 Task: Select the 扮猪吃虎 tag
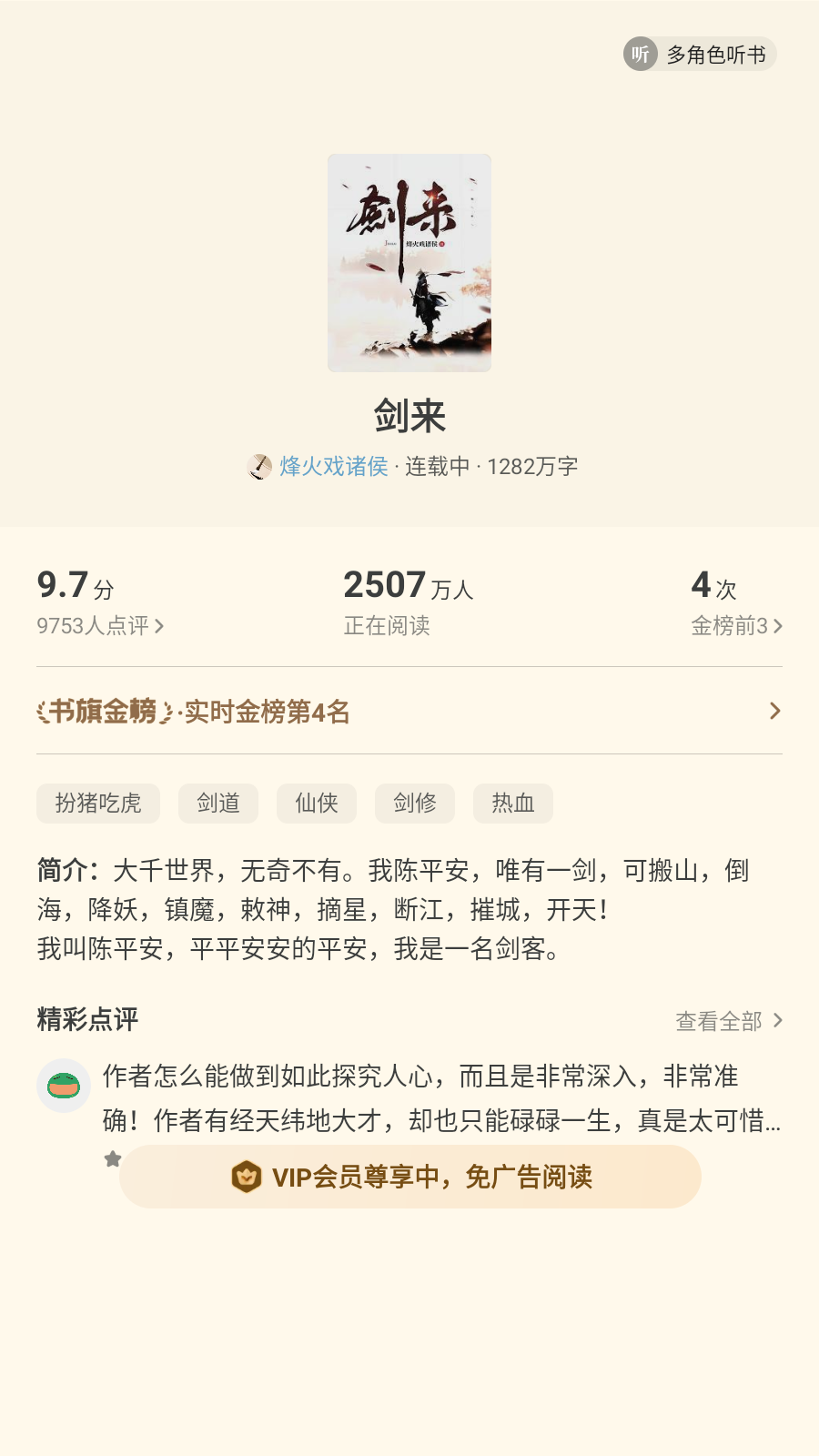point(98,804)
